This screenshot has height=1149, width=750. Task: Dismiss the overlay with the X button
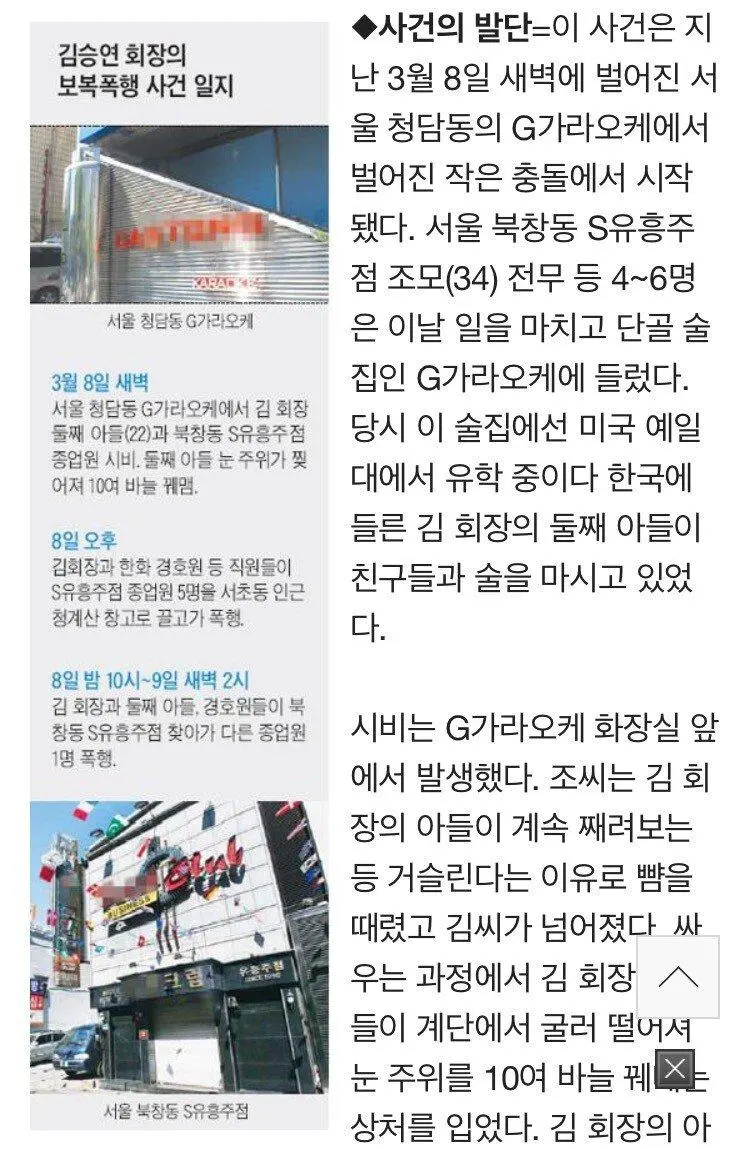674,1069
